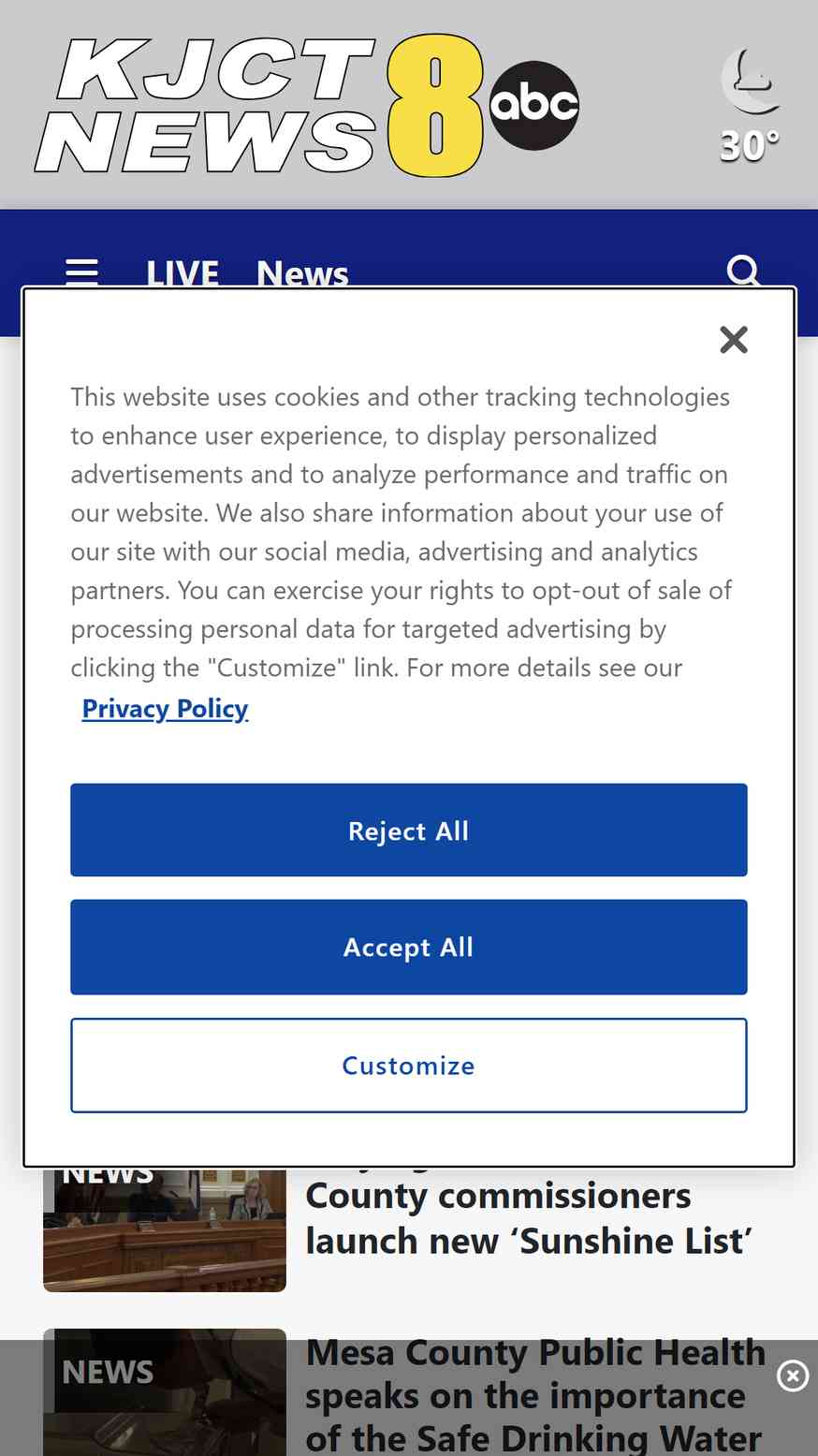Reject all cookies
The height and width of the screenshot is (1456, 818).
409,831
